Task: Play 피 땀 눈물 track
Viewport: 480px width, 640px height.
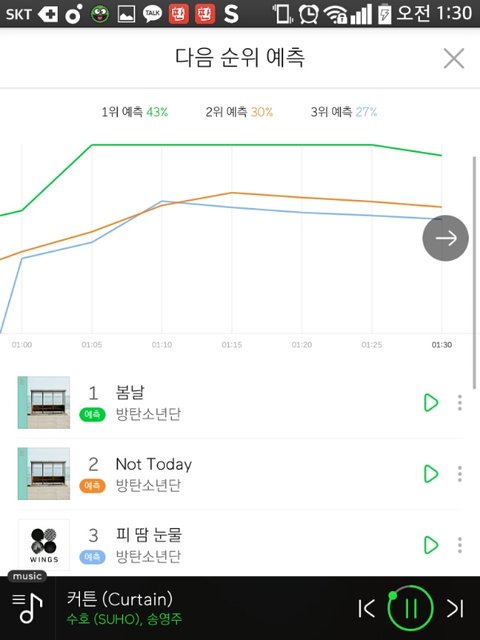Action: pos(431,545)
